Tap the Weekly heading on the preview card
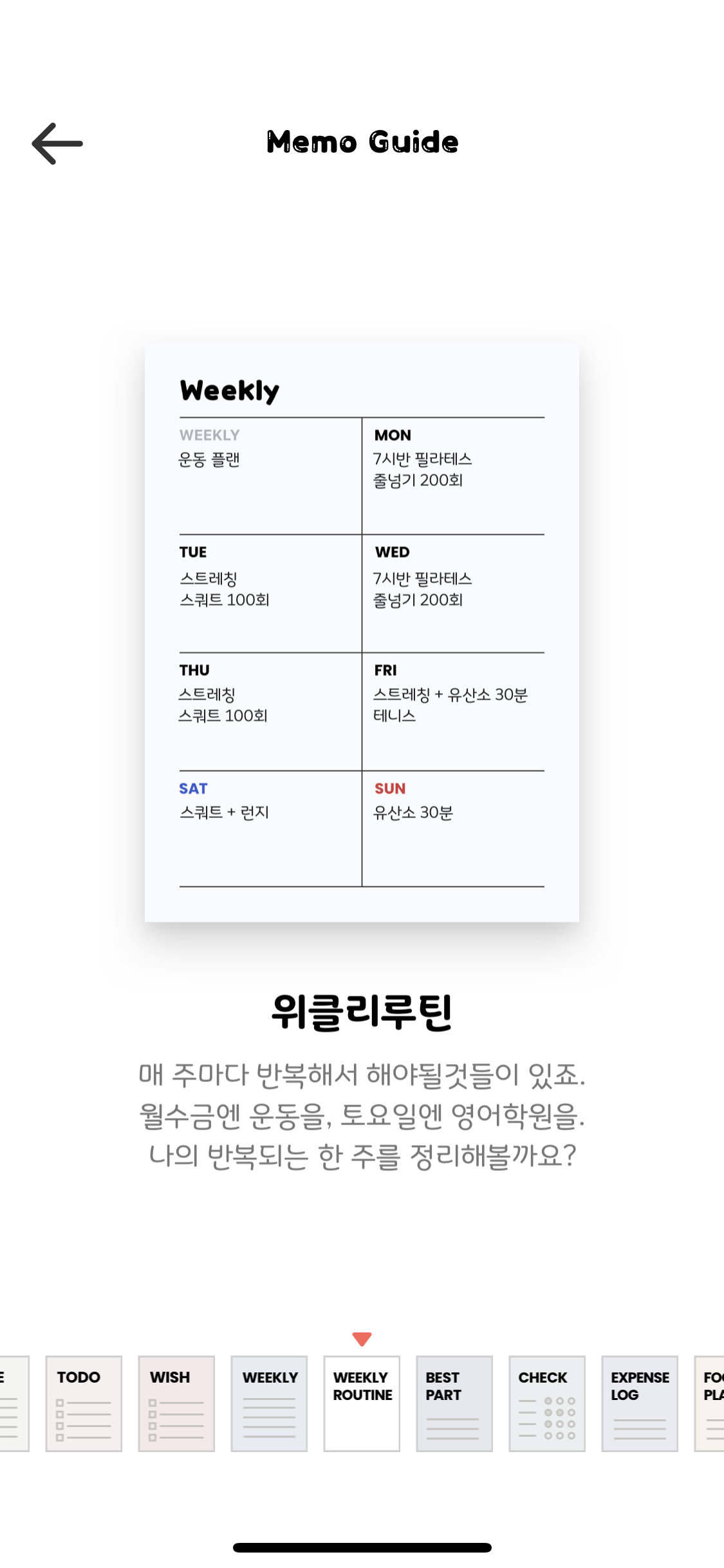The width and height of the screenshot is (724, 1568). point(229,389)
